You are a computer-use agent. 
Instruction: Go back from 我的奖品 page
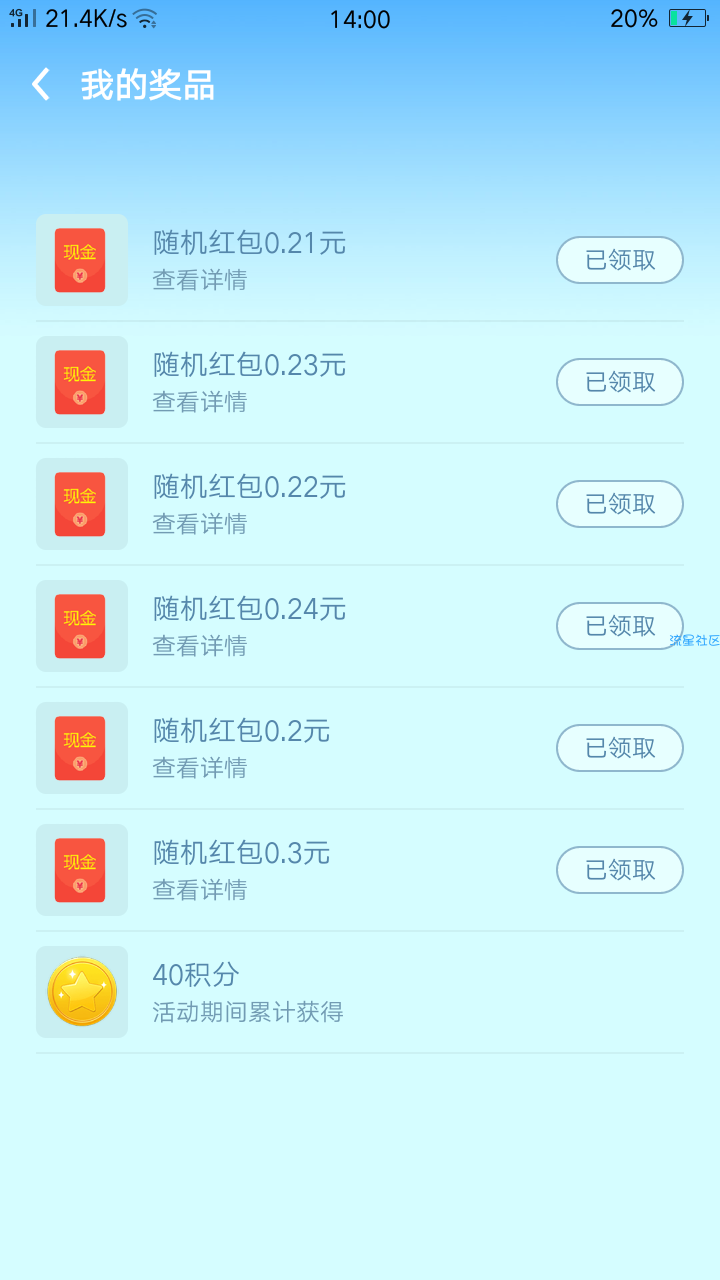[x=41, y=85]
